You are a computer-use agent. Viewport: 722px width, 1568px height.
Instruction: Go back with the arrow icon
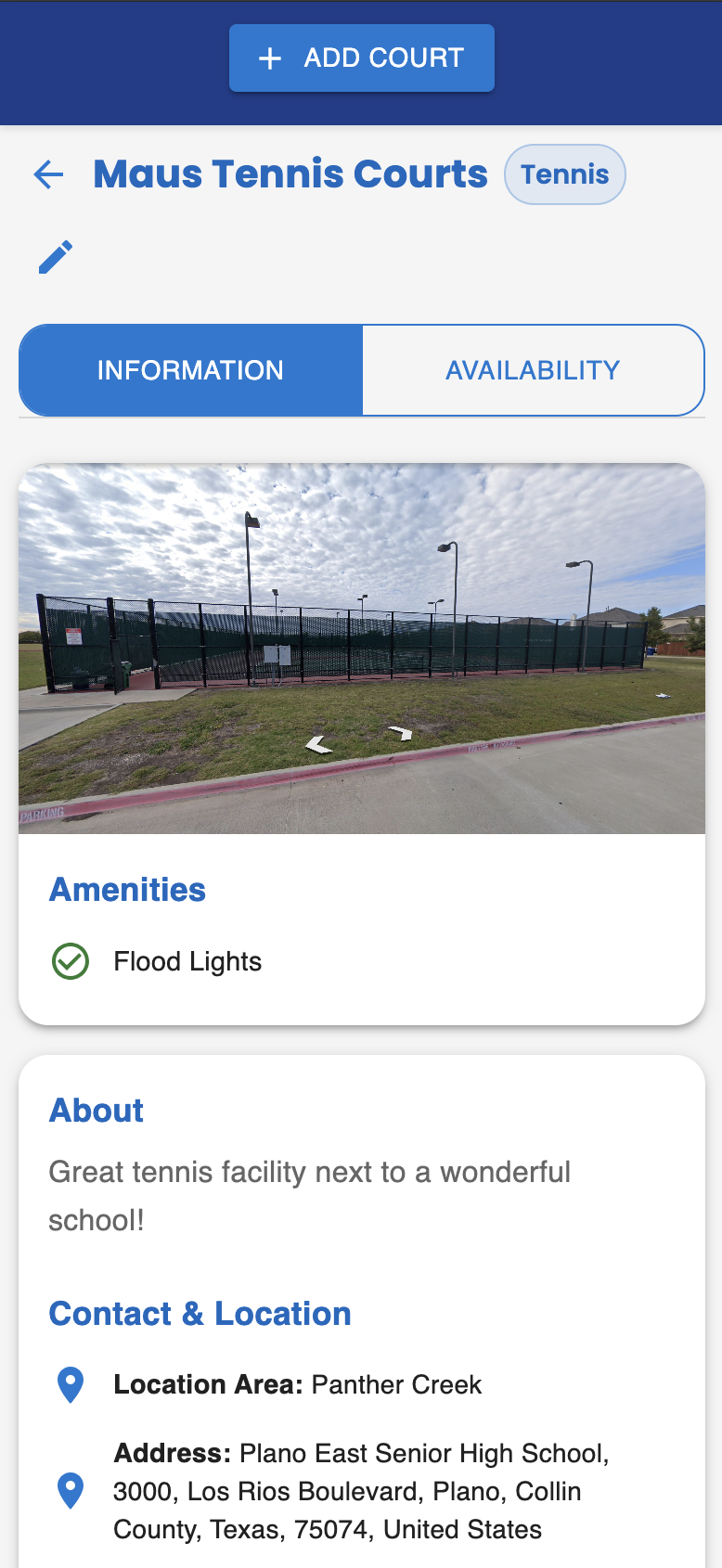[x=48, y=174]
